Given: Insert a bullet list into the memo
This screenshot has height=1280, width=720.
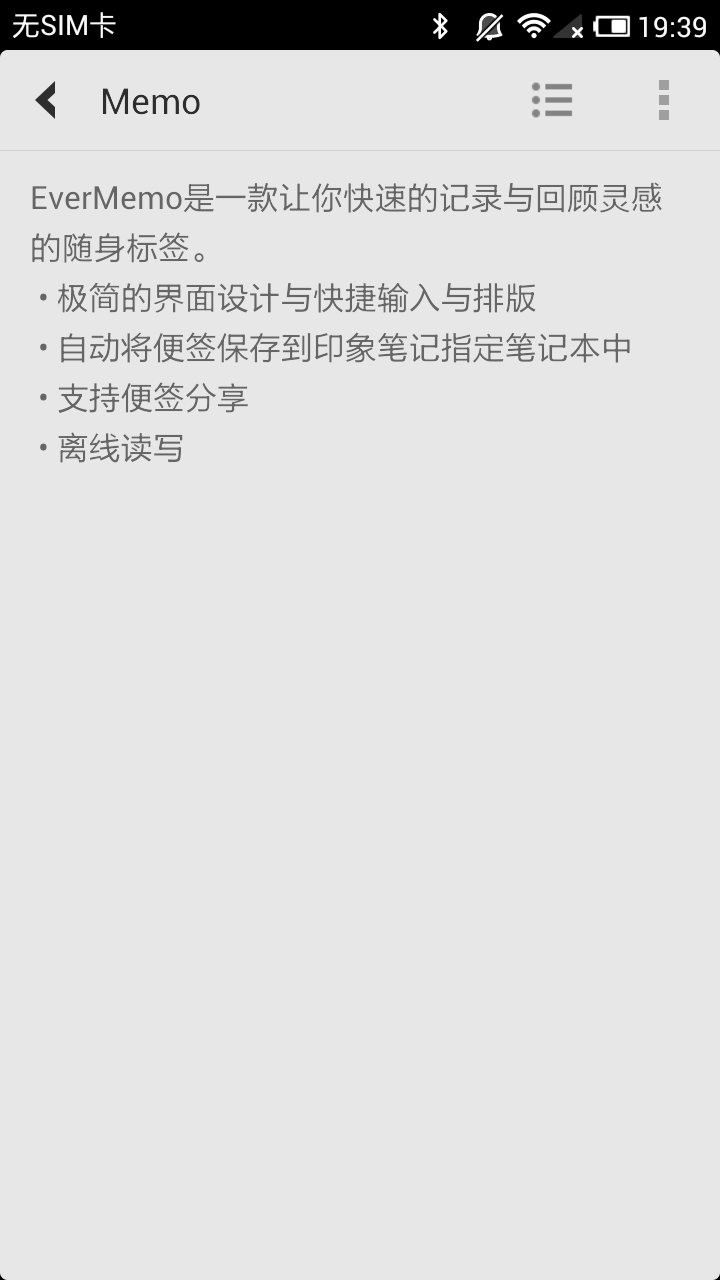Looking at the screenshot, I should click(552, 101).
